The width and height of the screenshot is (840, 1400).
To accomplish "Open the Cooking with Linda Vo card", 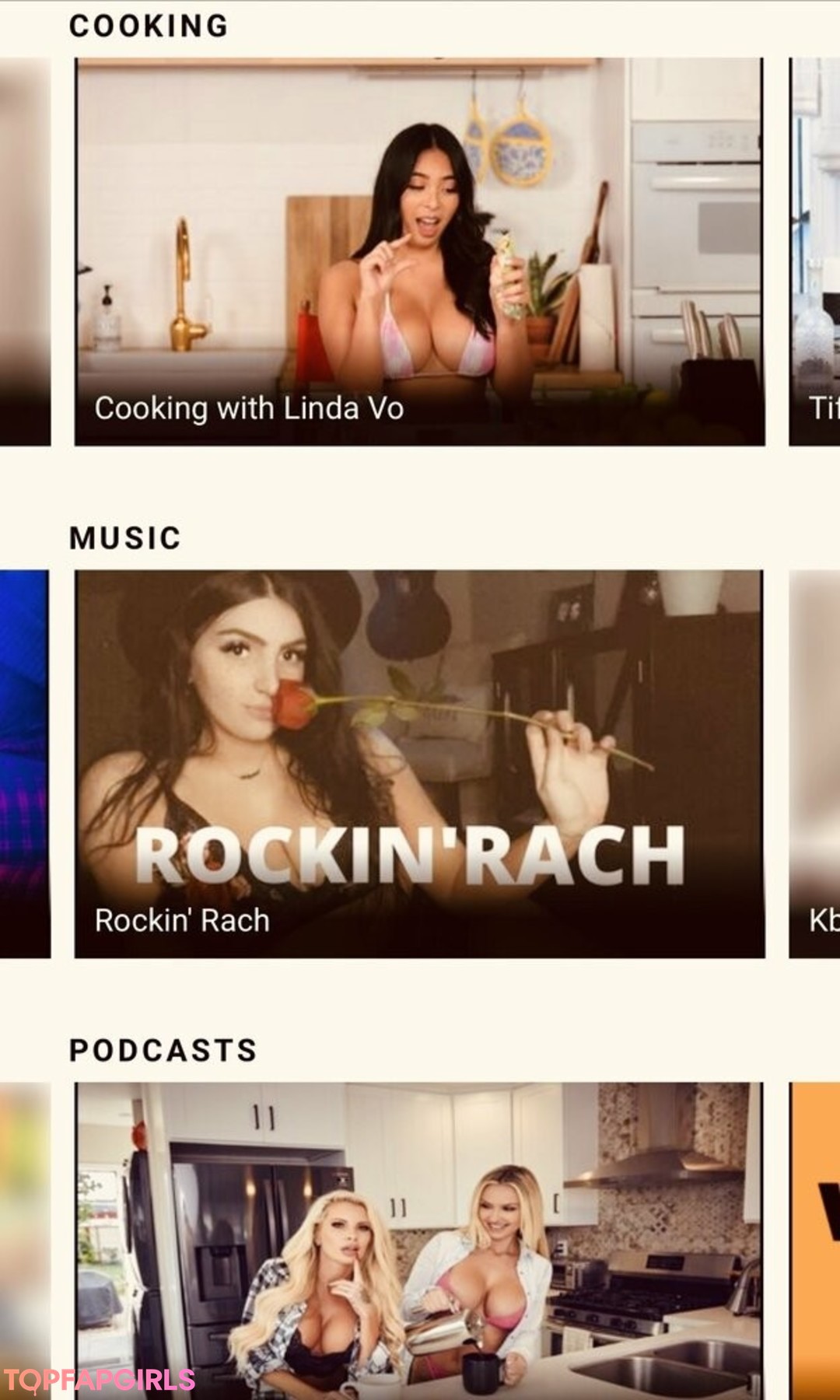I will pyautogui.click(x=419, y=251).
